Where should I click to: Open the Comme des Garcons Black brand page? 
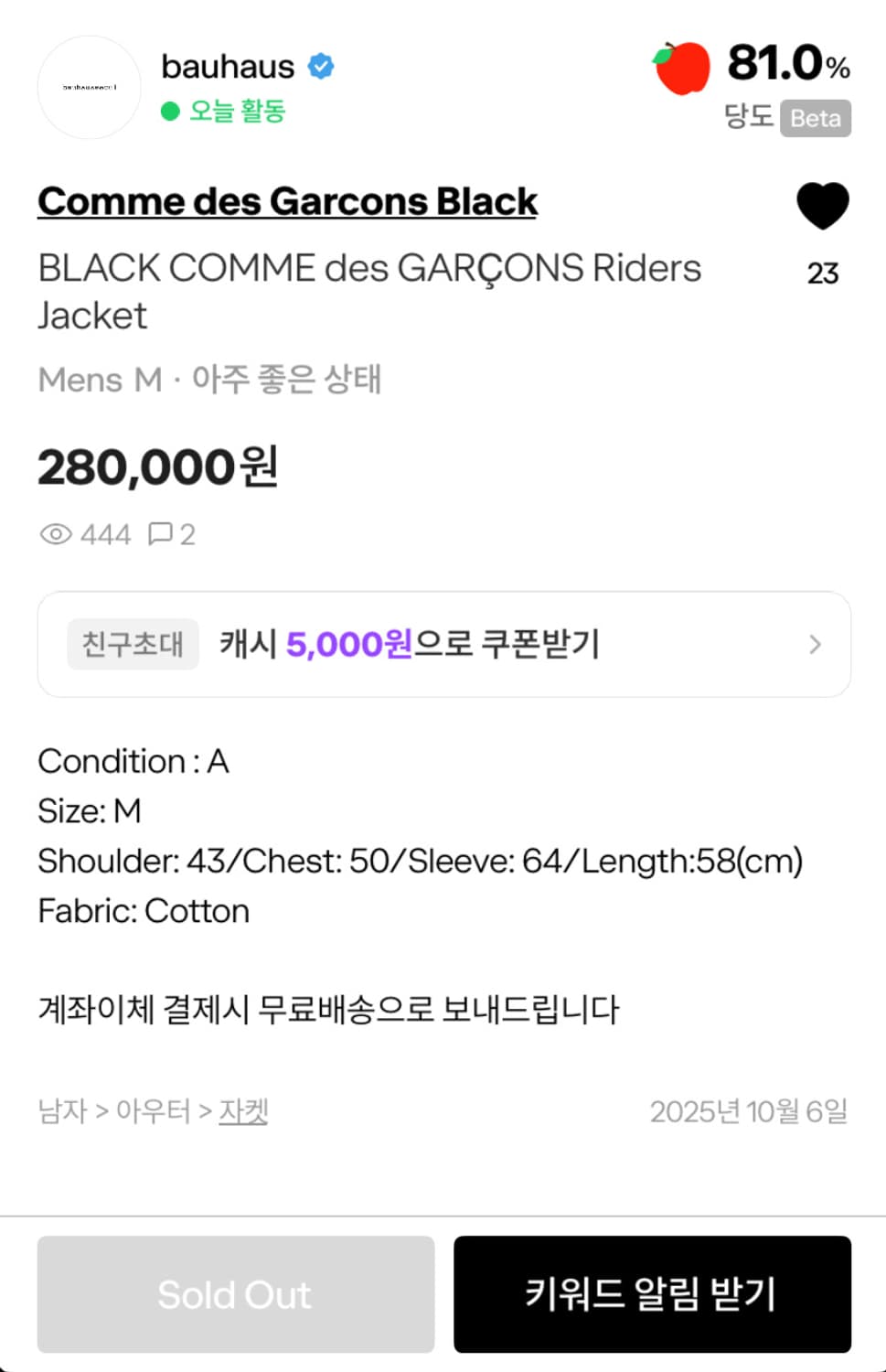(x=287, y=201)
